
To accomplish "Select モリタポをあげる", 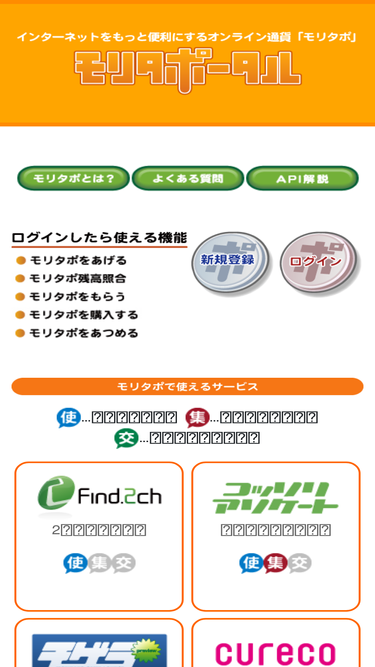I will point(78,260).
